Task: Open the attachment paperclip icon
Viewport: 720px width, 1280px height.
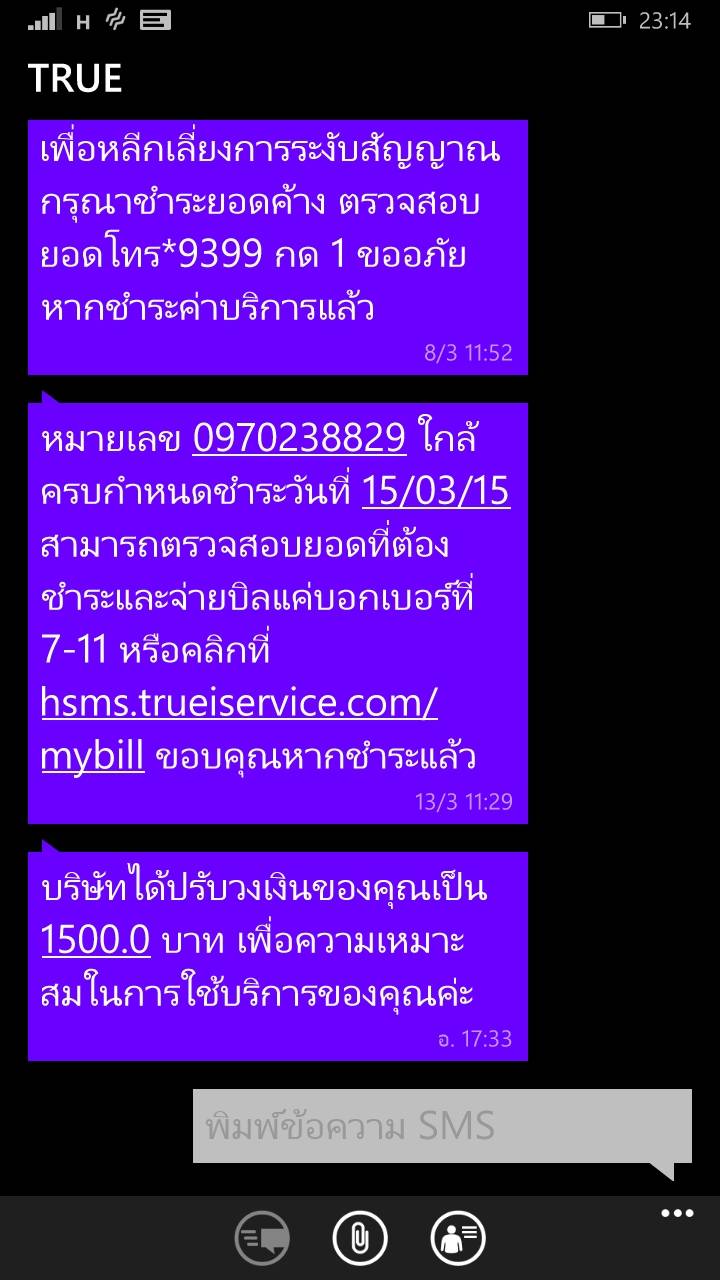Action: click(x=360, y=1239)
